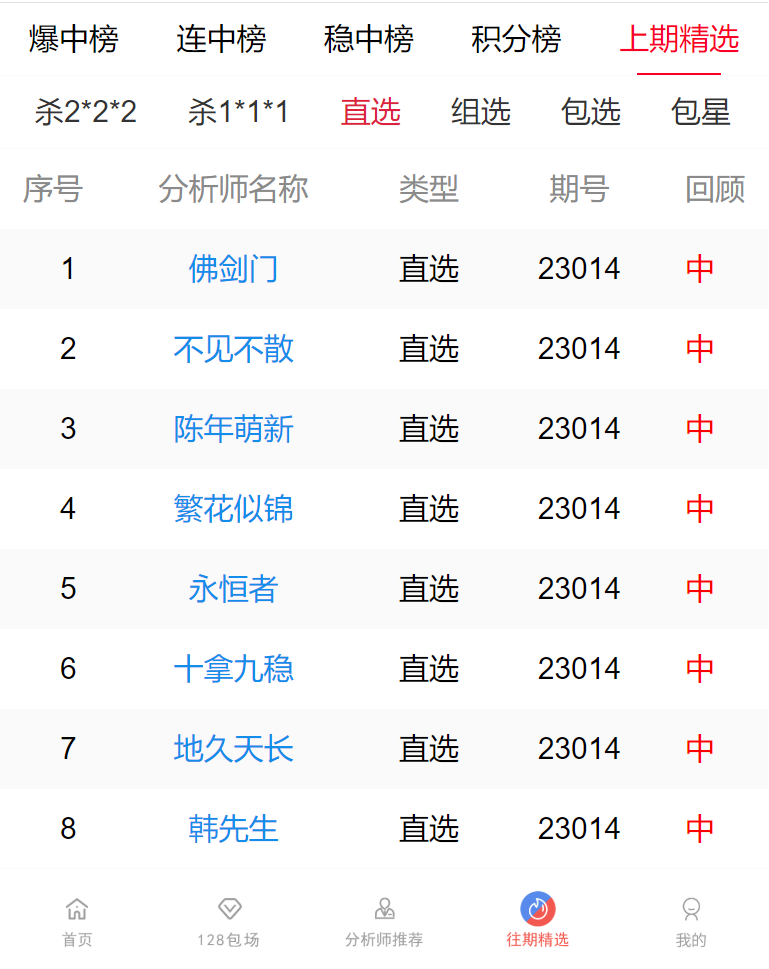Viewport: 769px width, 969px height.
Task: Open the 128包场 tab
Action: point(230,922)
